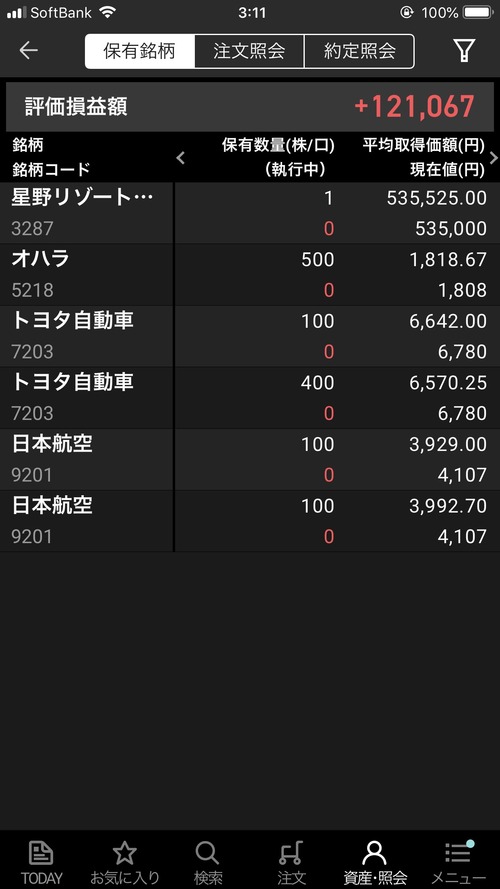
Task: Select the 資産・照会 tab
Action: pyautogui.click(x=375, y=862)
